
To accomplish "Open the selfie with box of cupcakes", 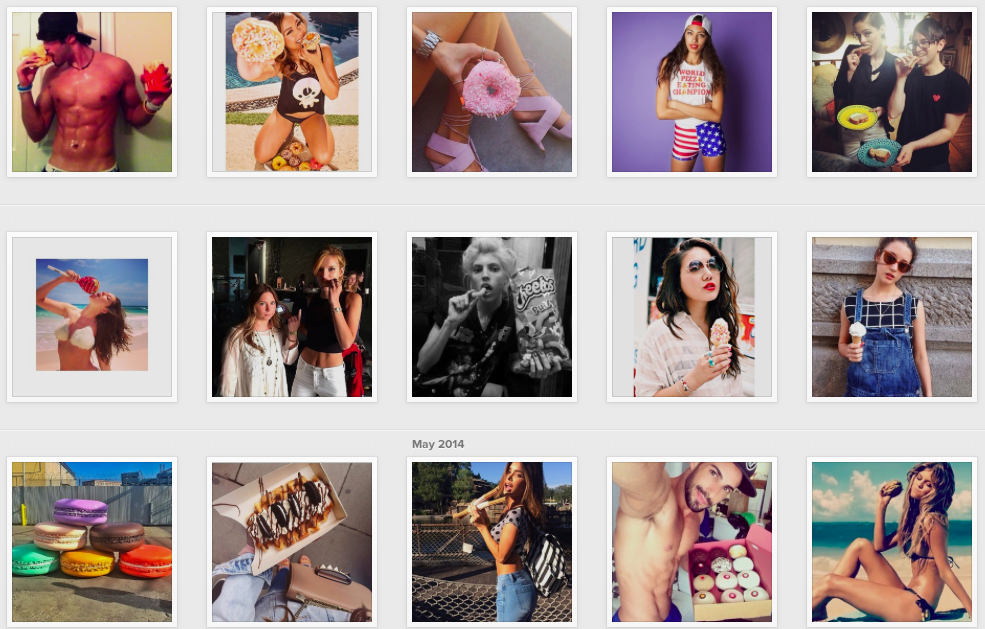I will (692, 542).
